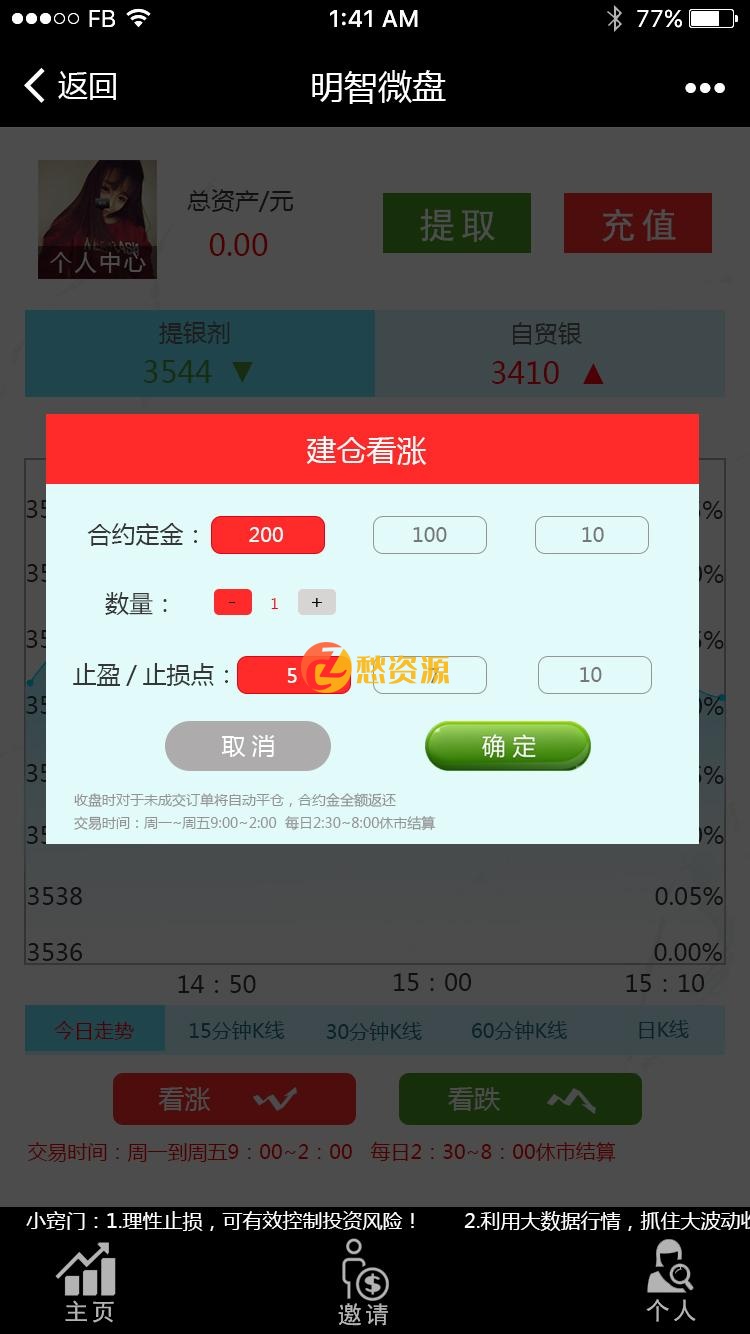
Task: Open the 主页 home icon
Action: pyautogui.click(x=86, y=1270)
